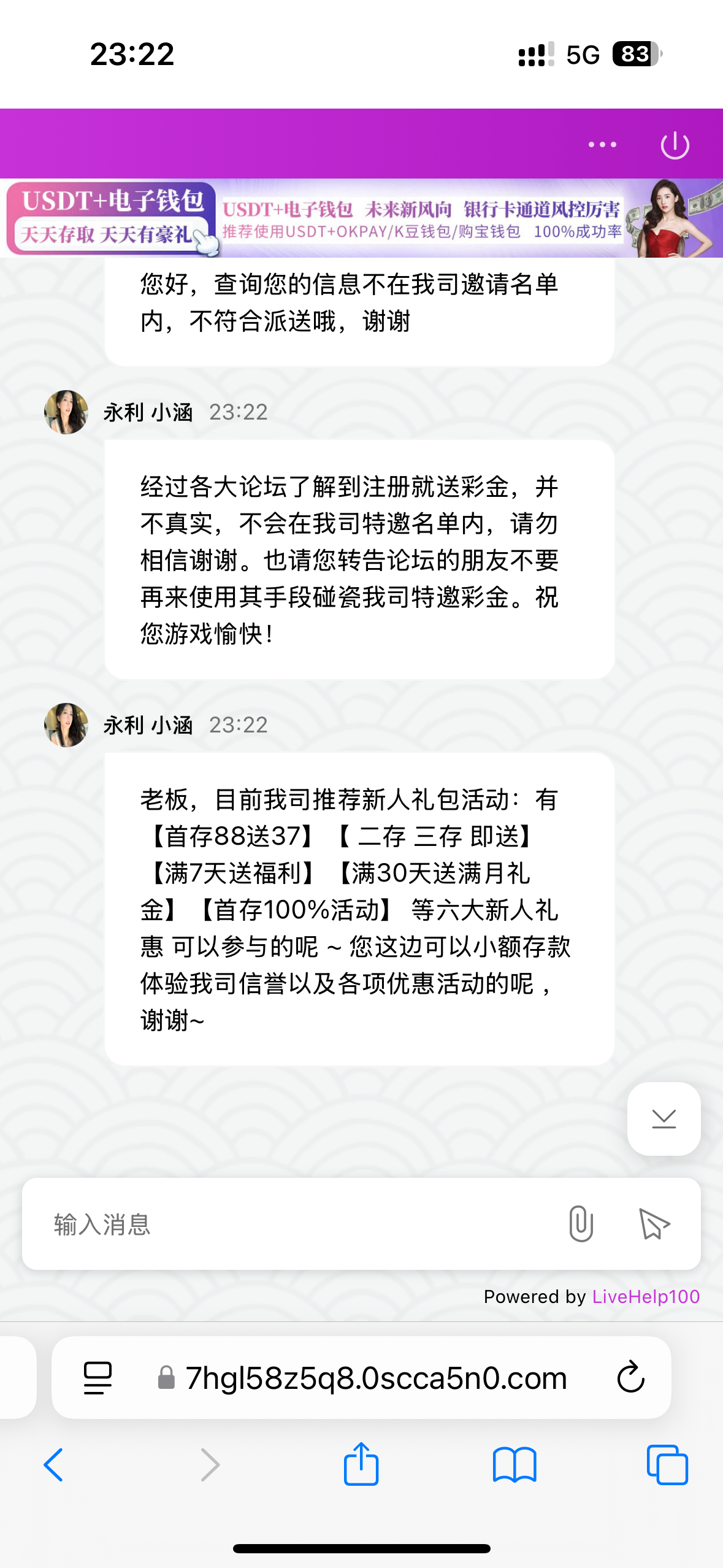Open Safari bookmarks
The image size is (723, 1568).
pyautogui.click(x=514, y=1465)
